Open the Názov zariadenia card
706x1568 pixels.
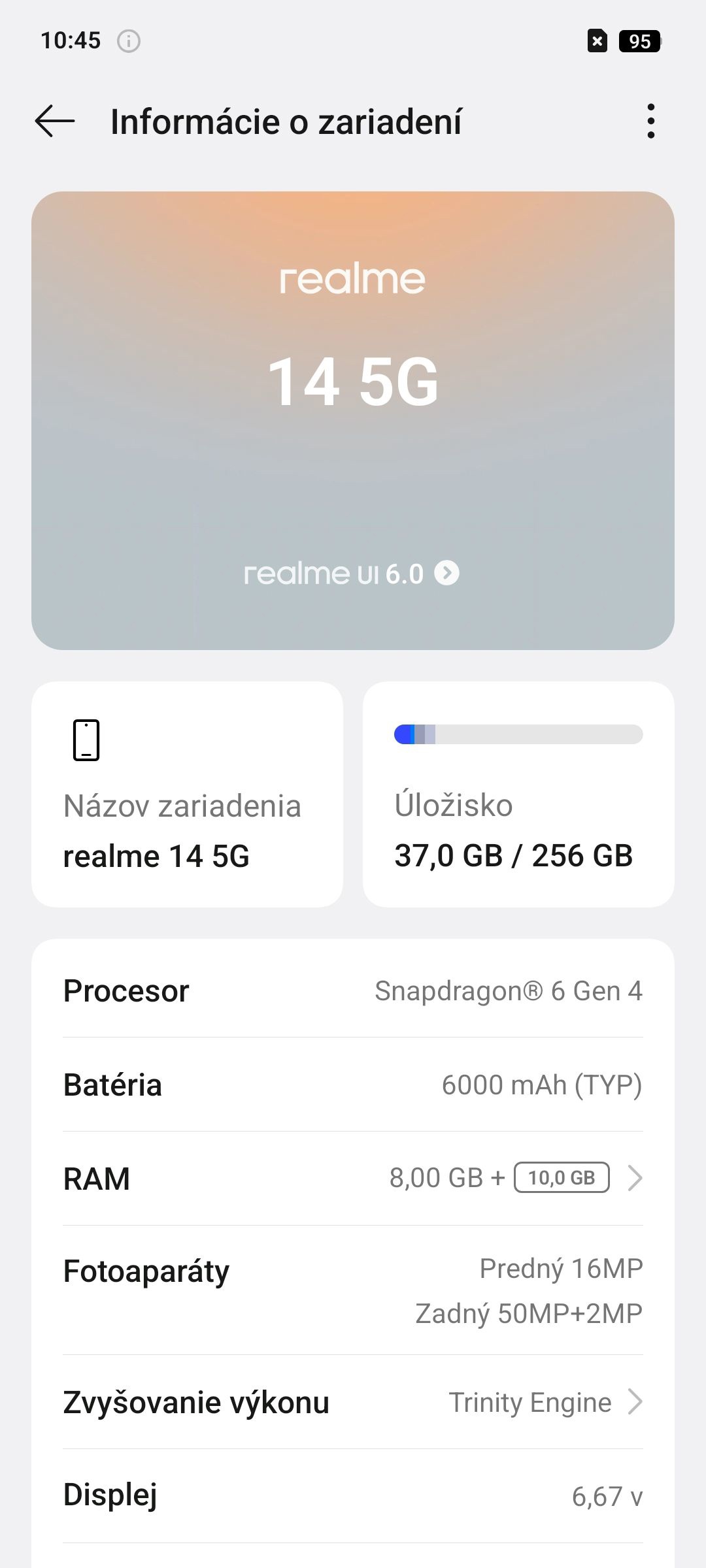coord(187,794)
